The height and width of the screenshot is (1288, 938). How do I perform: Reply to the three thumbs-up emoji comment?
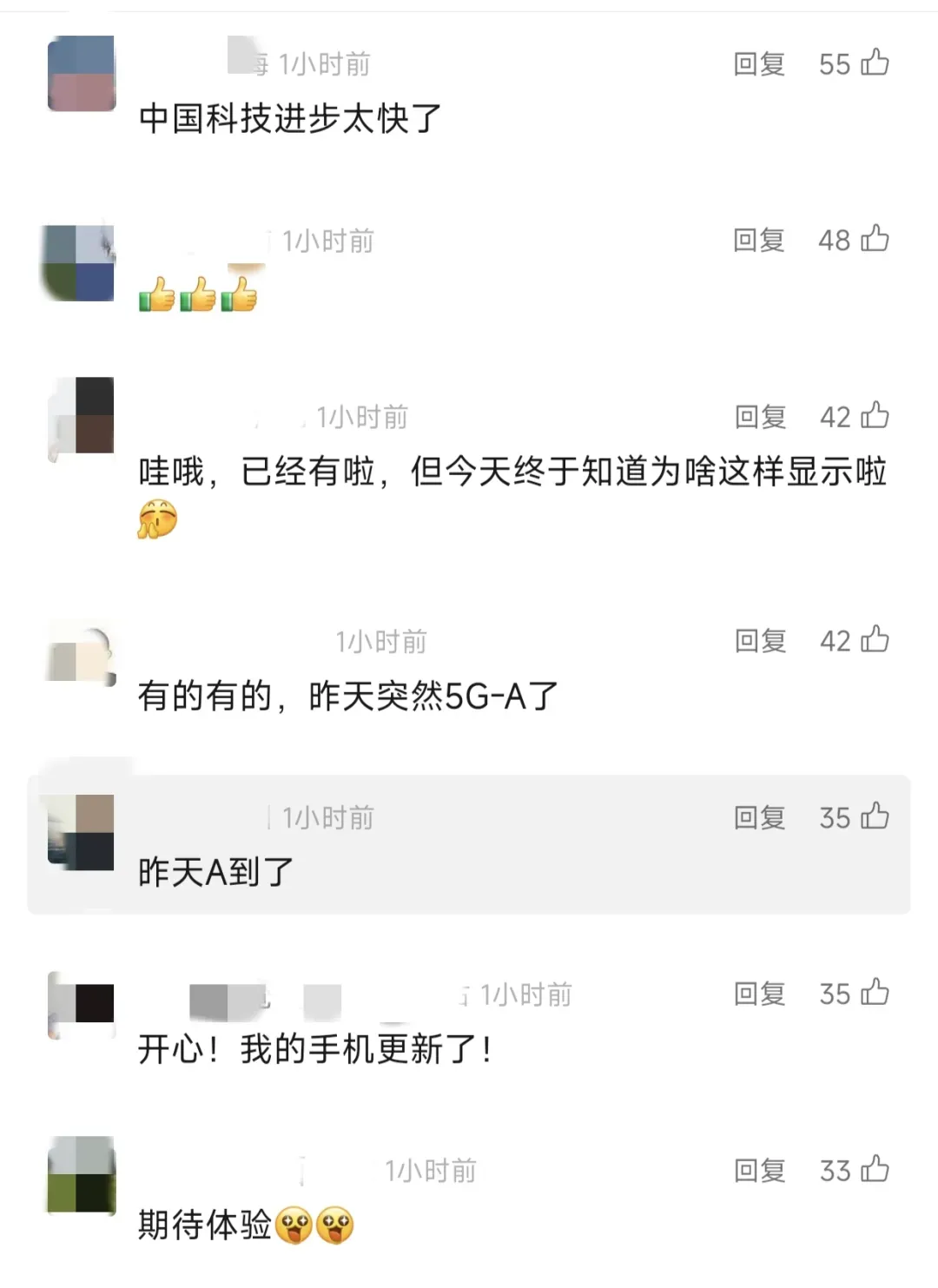[x=759, y=241]
